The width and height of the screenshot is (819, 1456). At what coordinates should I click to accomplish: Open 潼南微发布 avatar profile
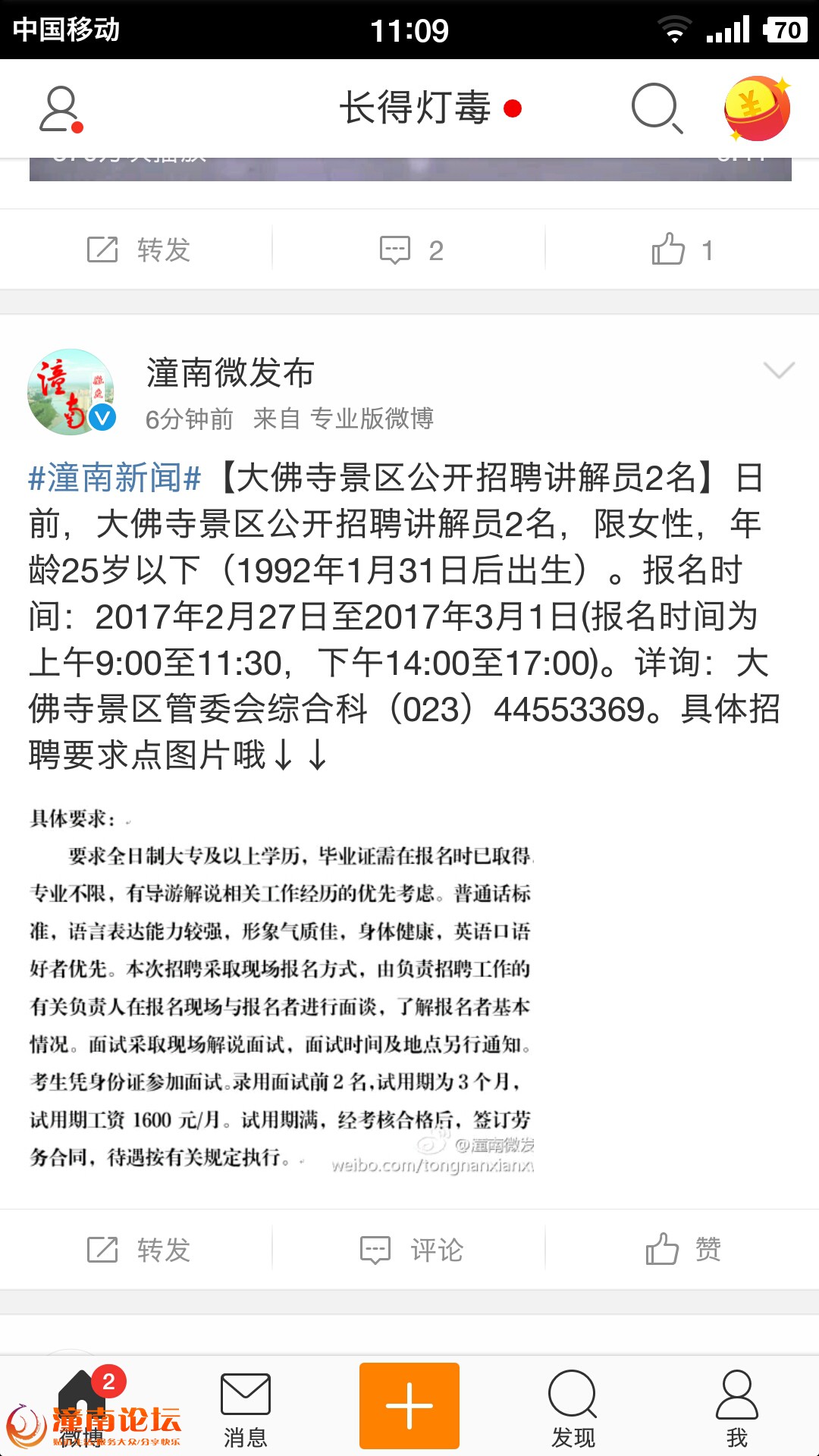(x=71, y=391)
